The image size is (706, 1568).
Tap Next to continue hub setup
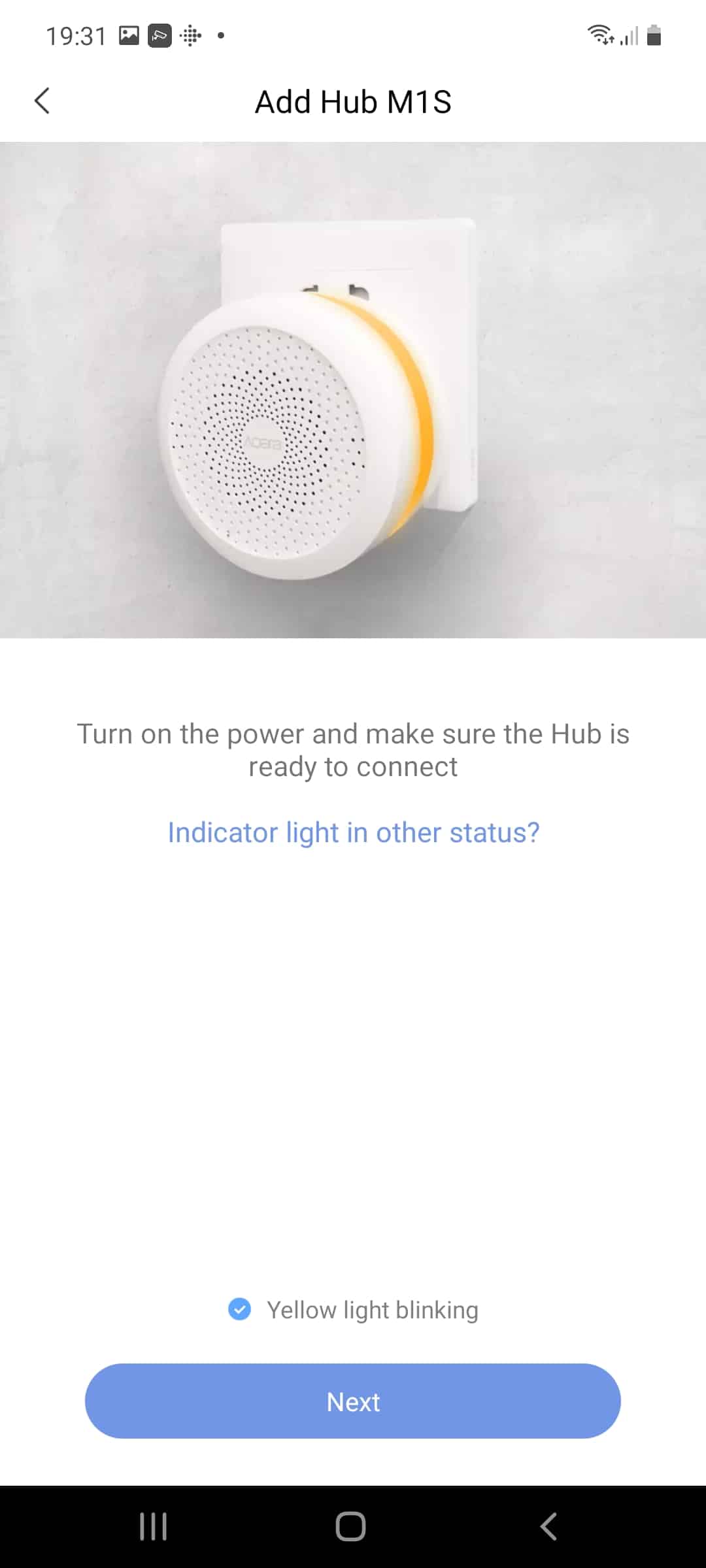pos(353,1401)
